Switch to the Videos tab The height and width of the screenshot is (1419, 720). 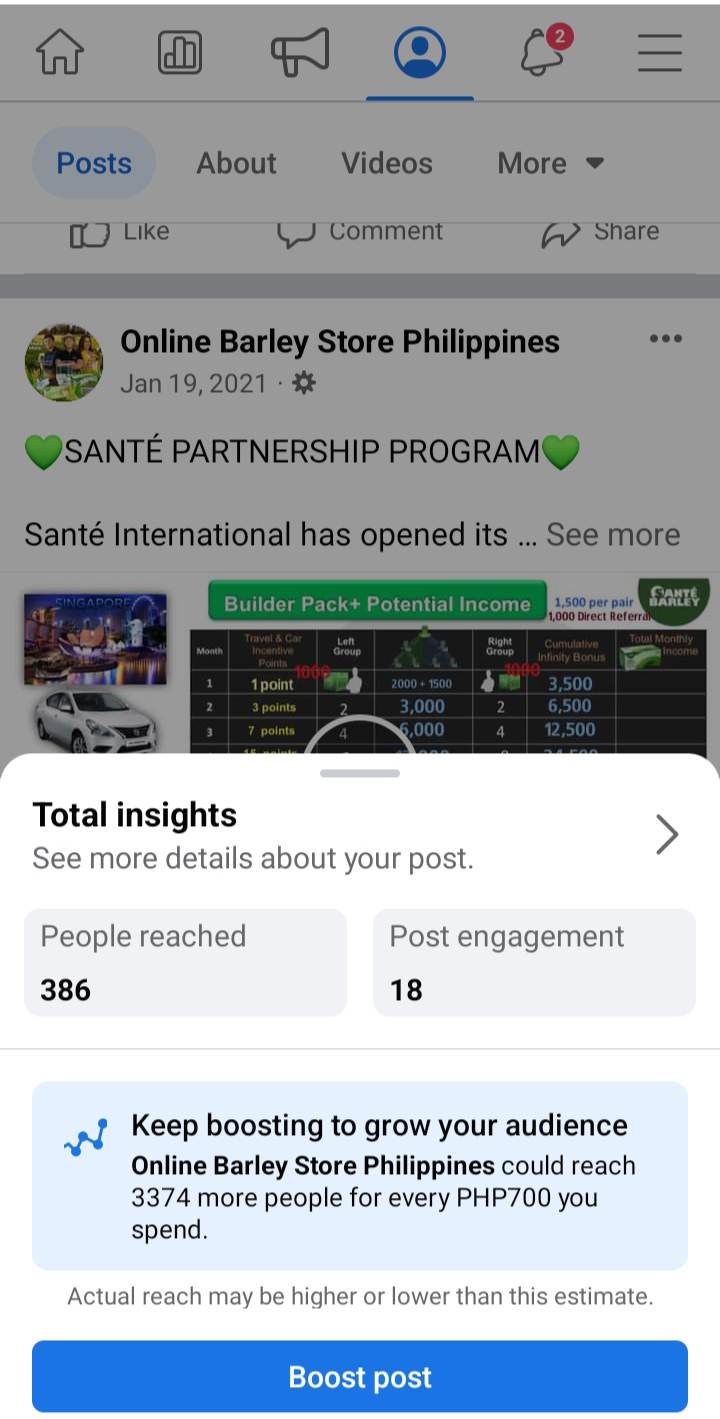387,163
